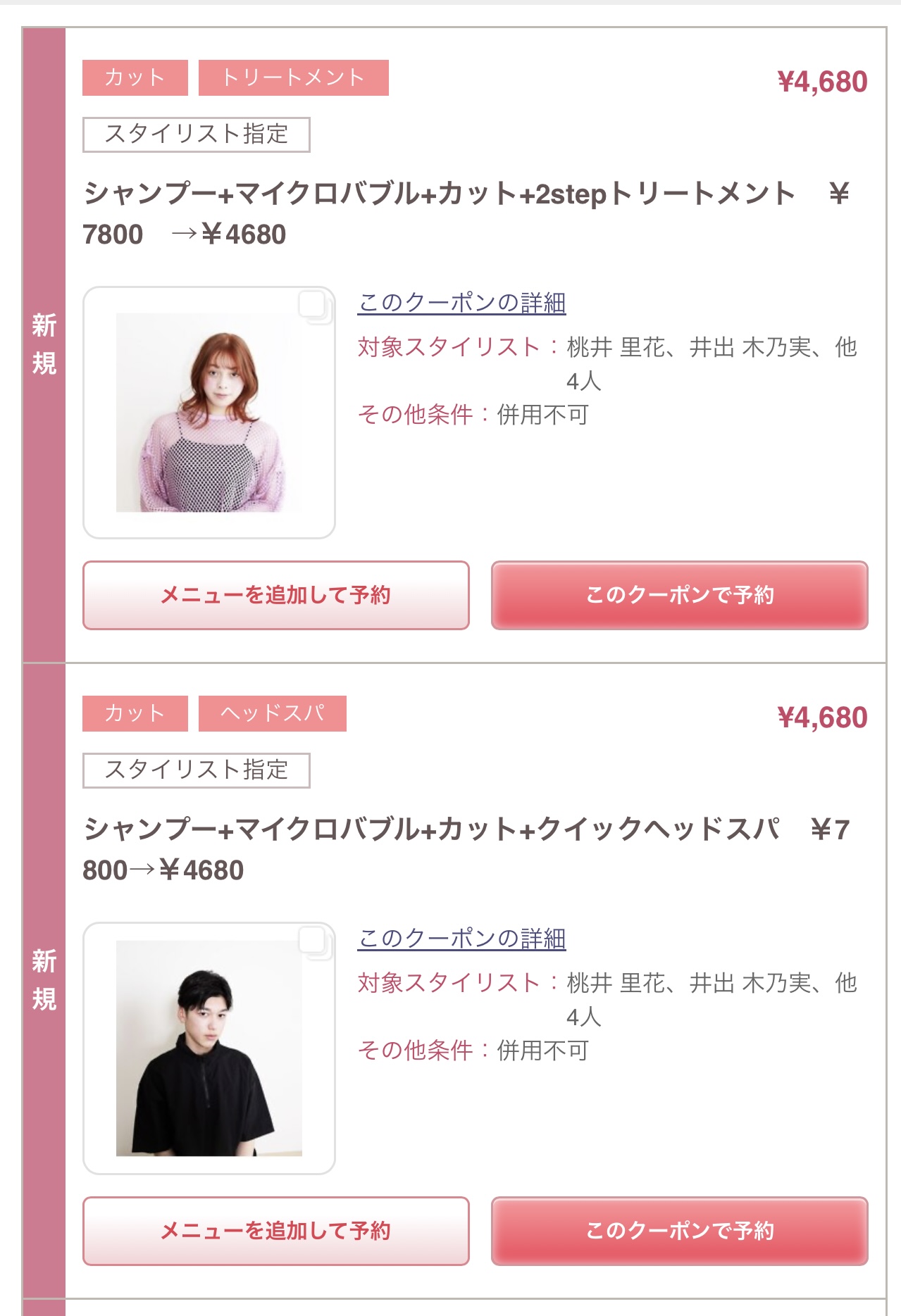Book the quick head spa coupon with このクーポンで予約
Image resolution: width=901 pixels, height=1316 pixels.
pos(679,1231)
